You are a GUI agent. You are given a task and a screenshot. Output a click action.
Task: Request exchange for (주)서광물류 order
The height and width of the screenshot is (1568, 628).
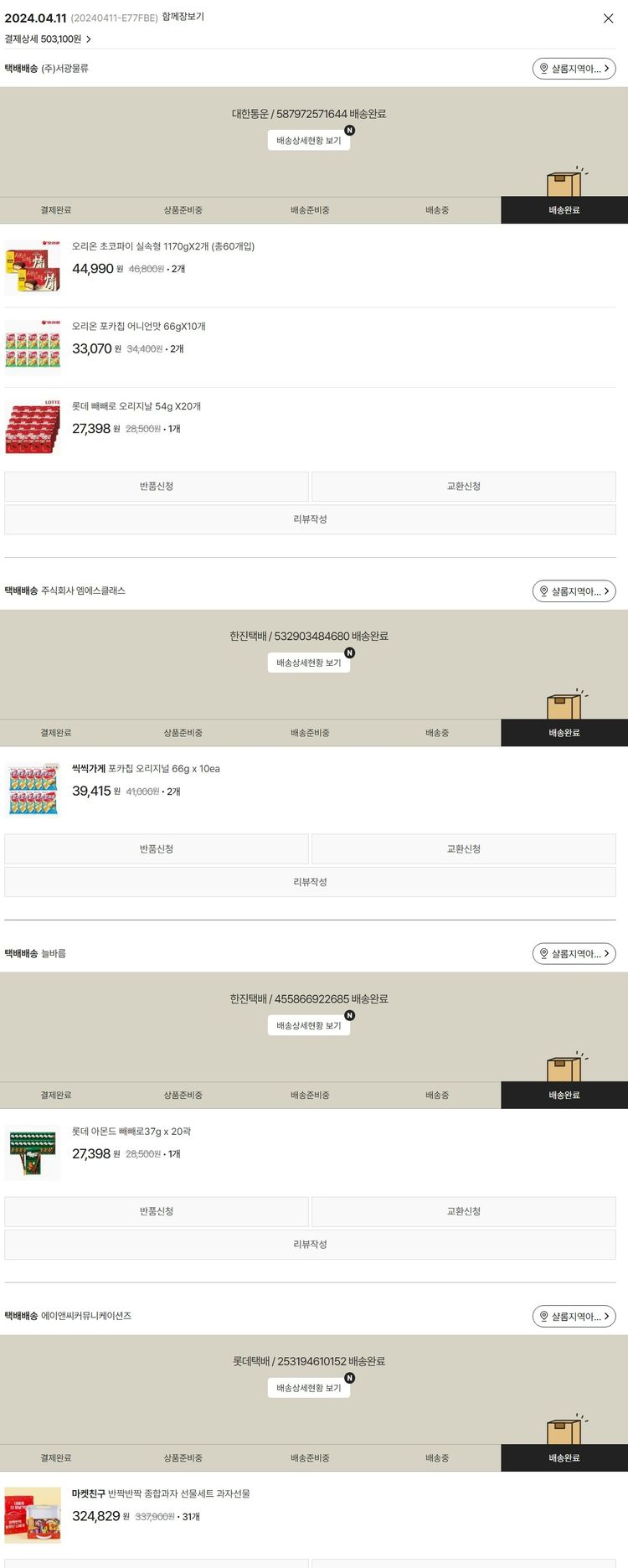(x=463, y=487)
